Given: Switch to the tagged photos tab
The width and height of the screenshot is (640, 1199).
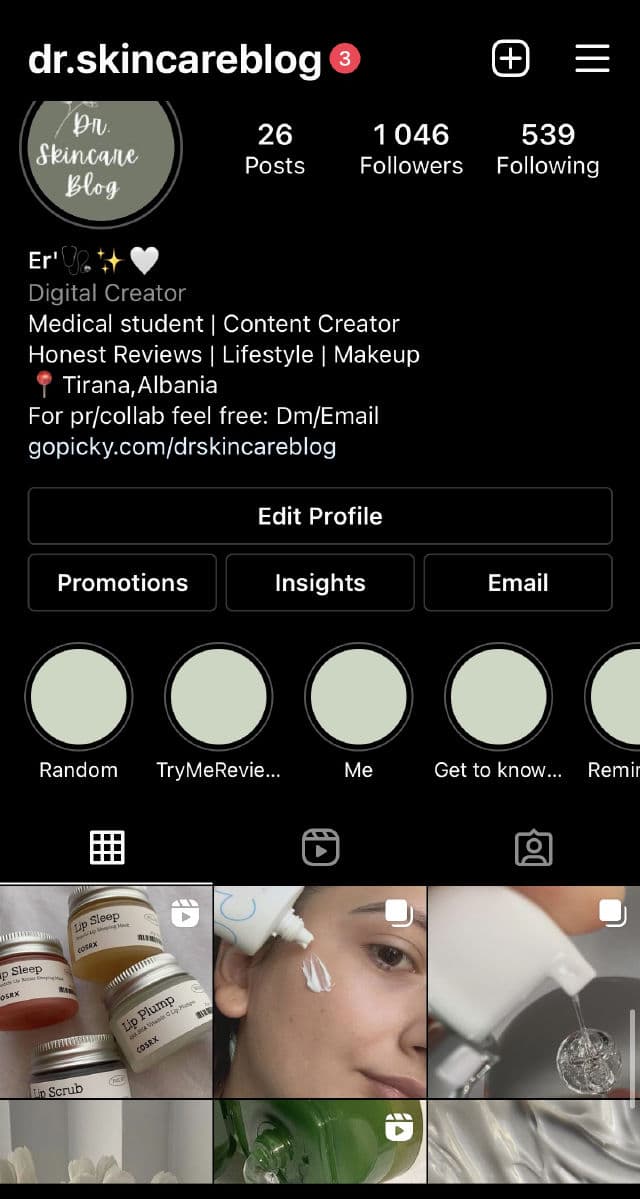Looking at the screenshot, I should click(x=533, y=848).
